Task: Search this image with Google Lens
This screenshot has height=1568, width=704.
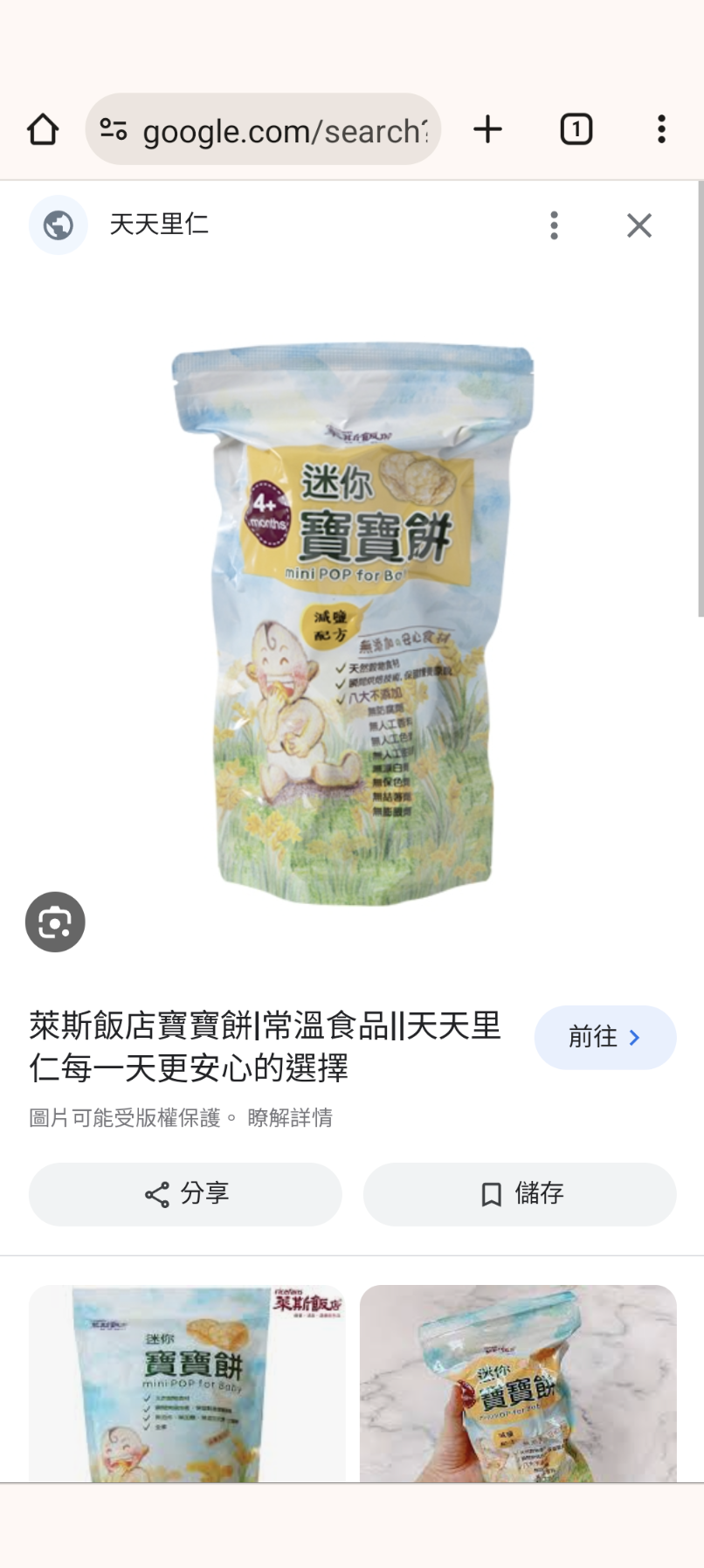Action: point(55,922)
